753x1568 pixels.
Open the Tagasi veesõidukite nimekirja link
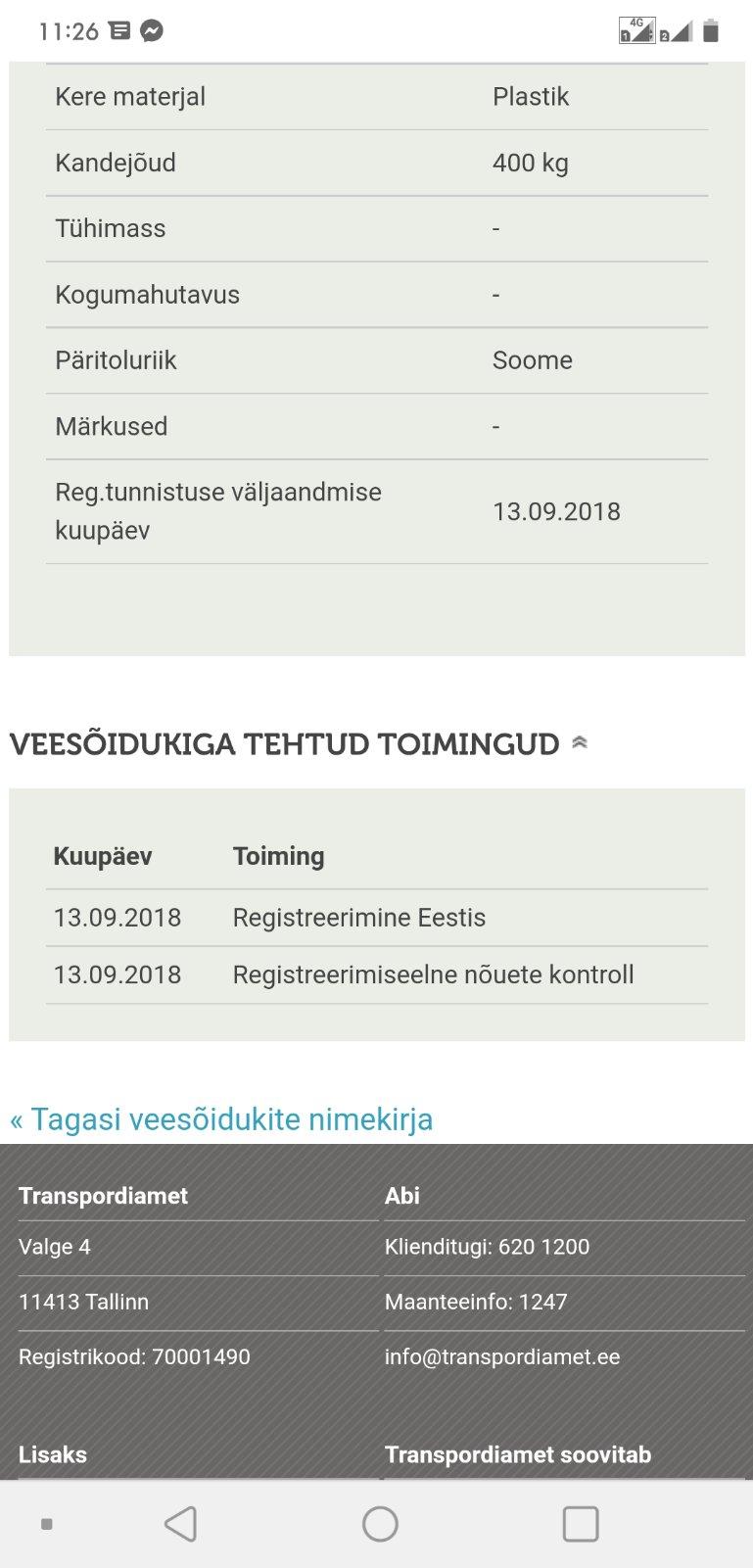tap(221, 1118)
